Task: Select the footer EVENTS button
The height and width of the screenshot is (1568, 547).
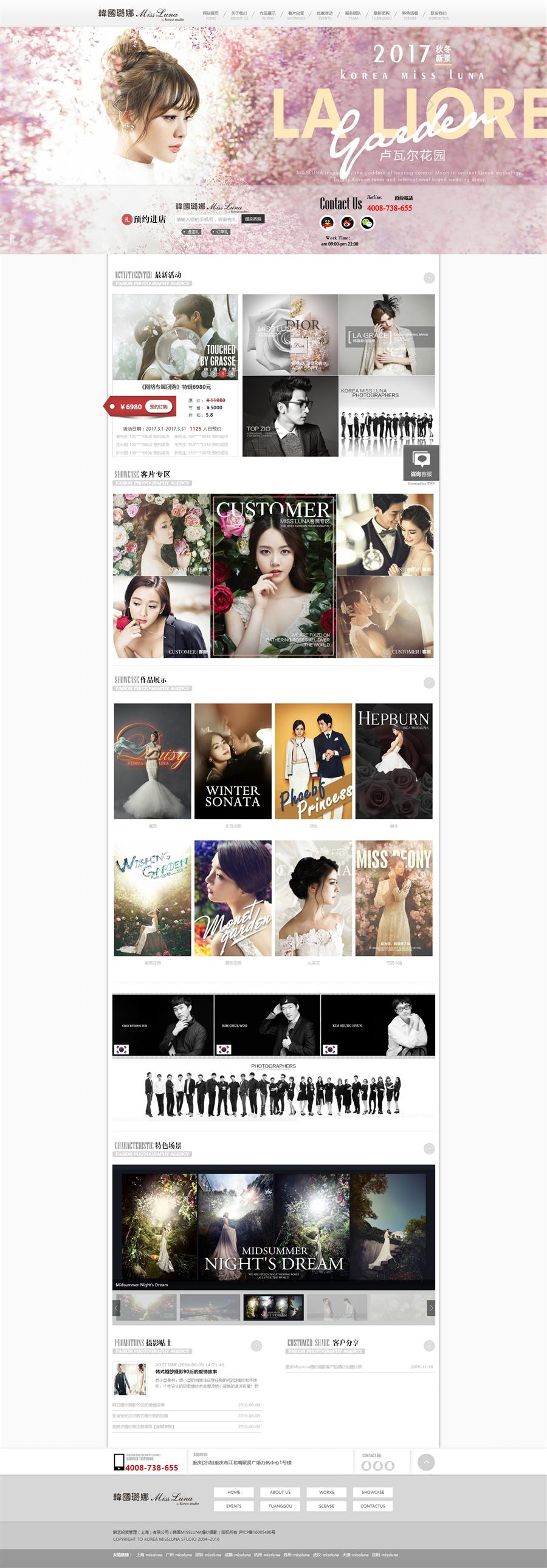Action: 234,1506
